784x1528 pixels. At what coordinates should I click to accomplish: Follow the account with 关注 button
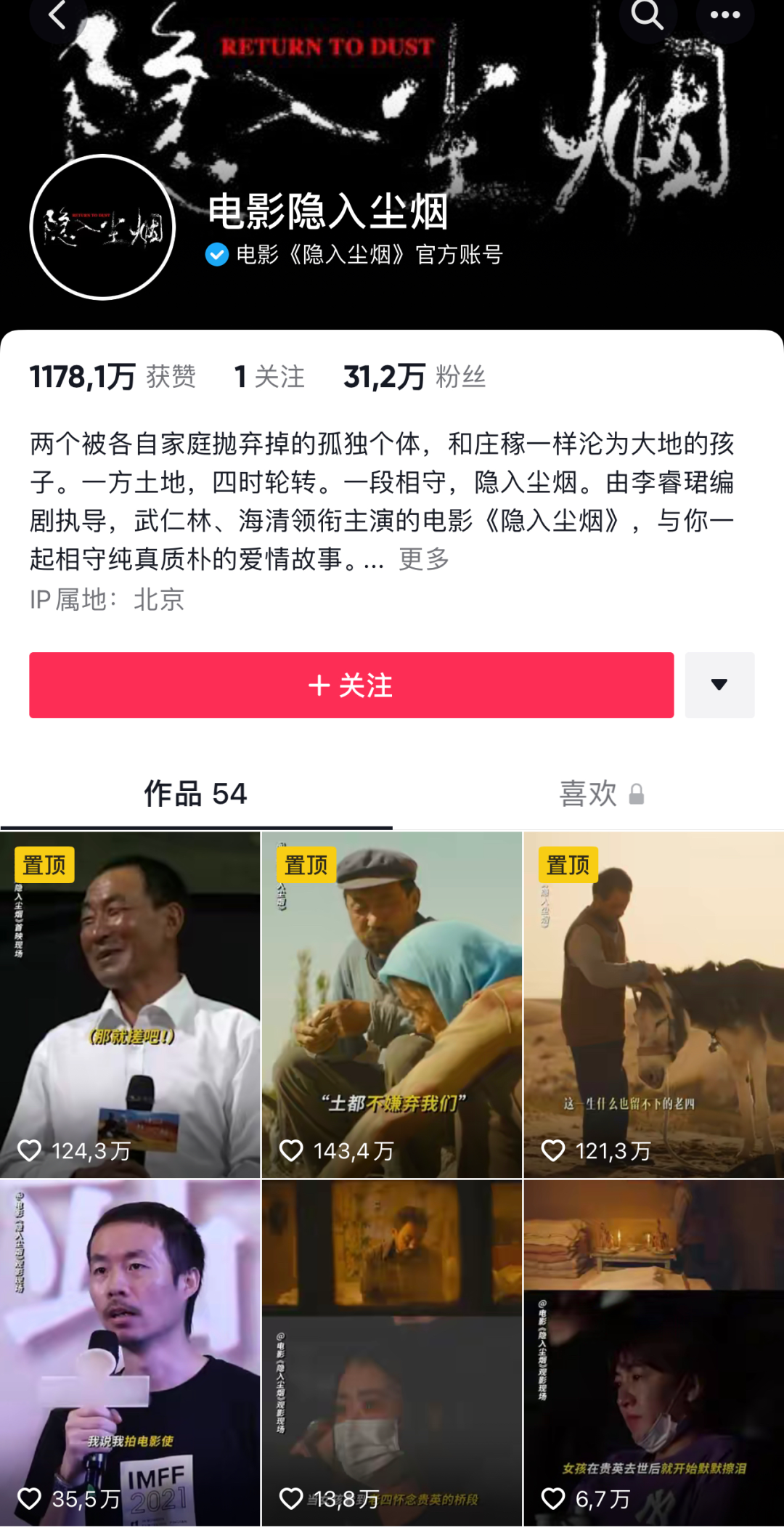pos(351,685)
